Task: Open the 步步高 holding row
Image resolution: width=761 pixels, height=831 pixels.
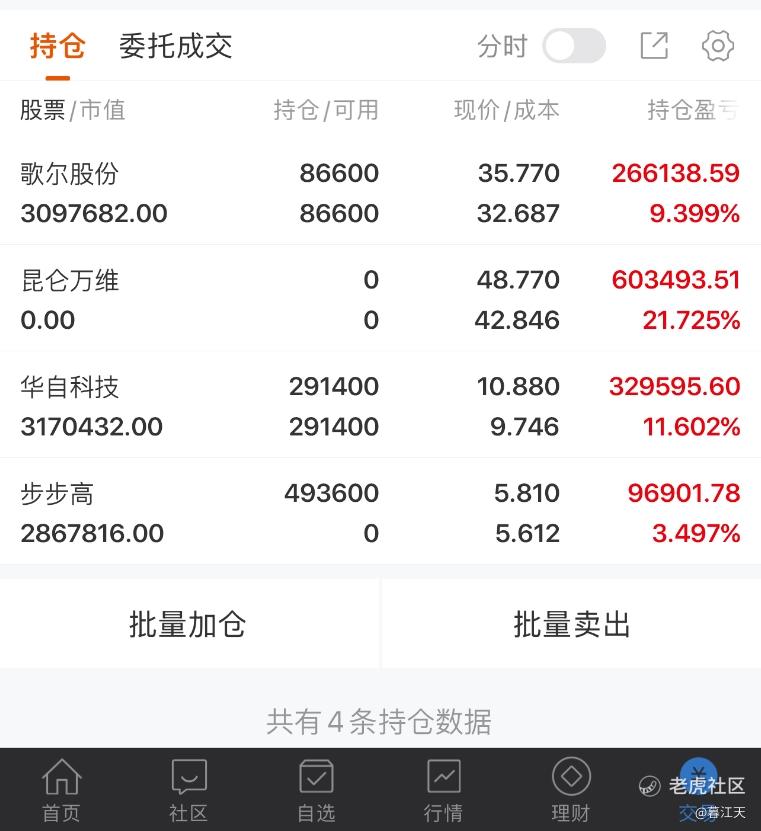Action: coord(380,513)
